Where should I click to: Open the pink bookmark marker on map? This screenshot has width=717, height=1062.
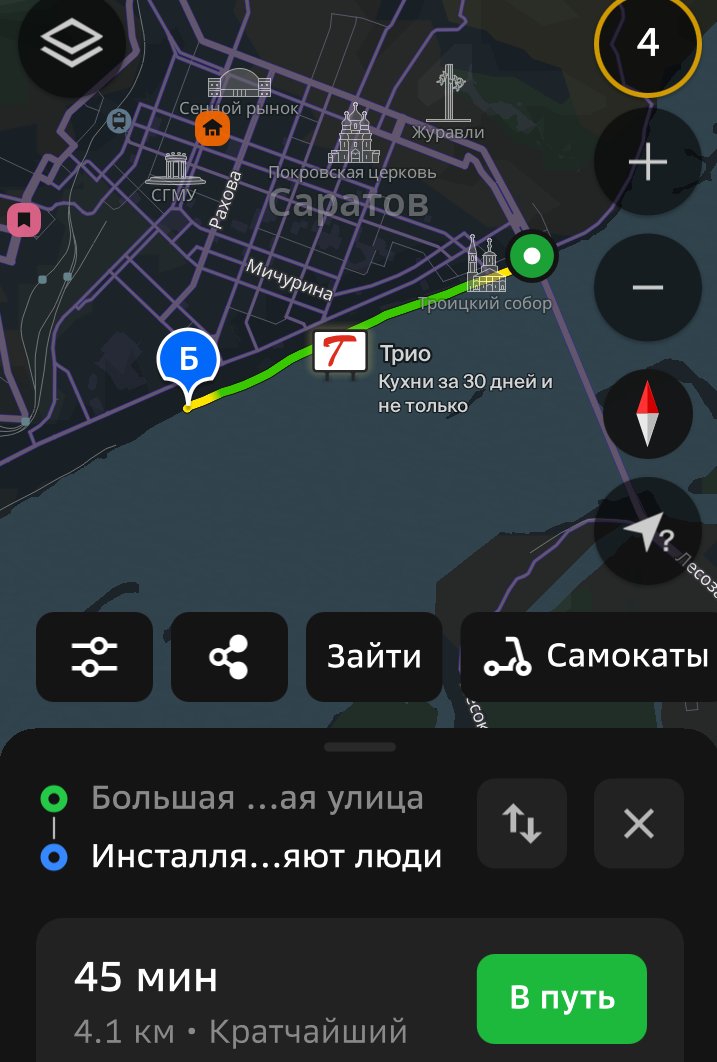pyautogui.click(x=24, y=219)
